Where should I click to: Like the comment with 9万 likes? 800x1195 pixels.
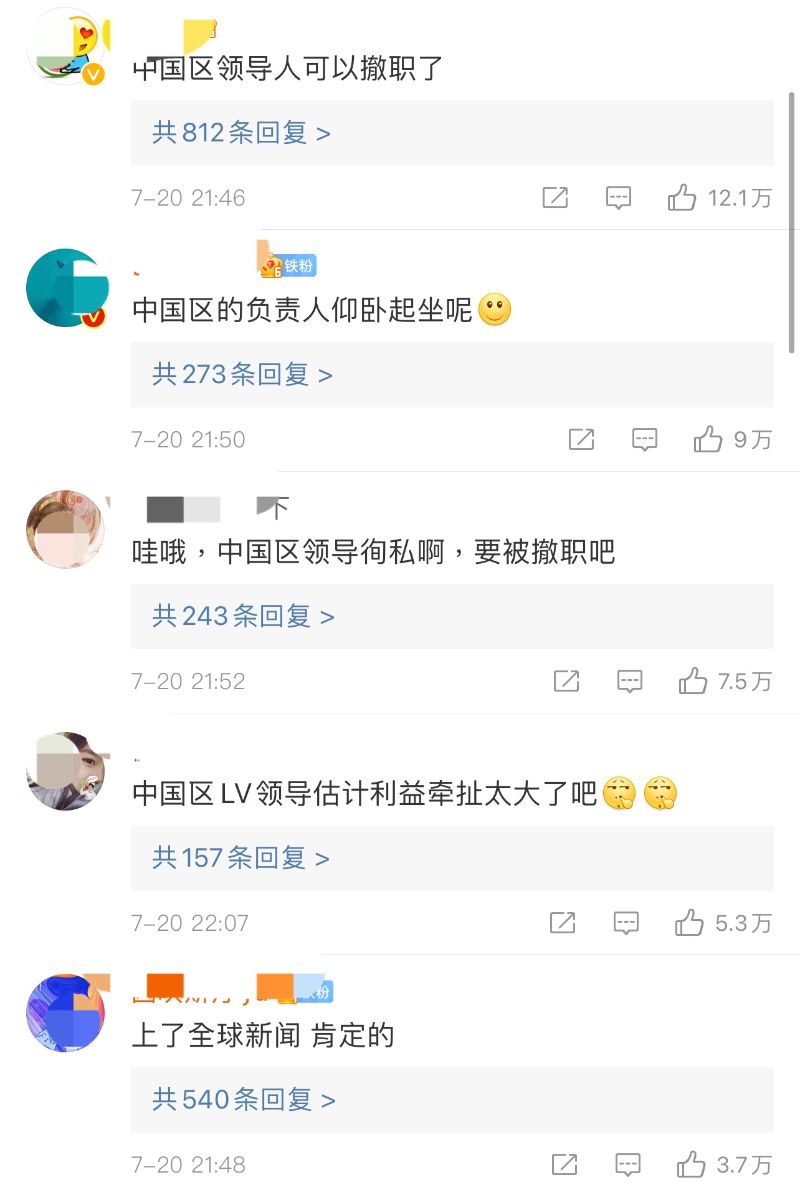point(708,440)
